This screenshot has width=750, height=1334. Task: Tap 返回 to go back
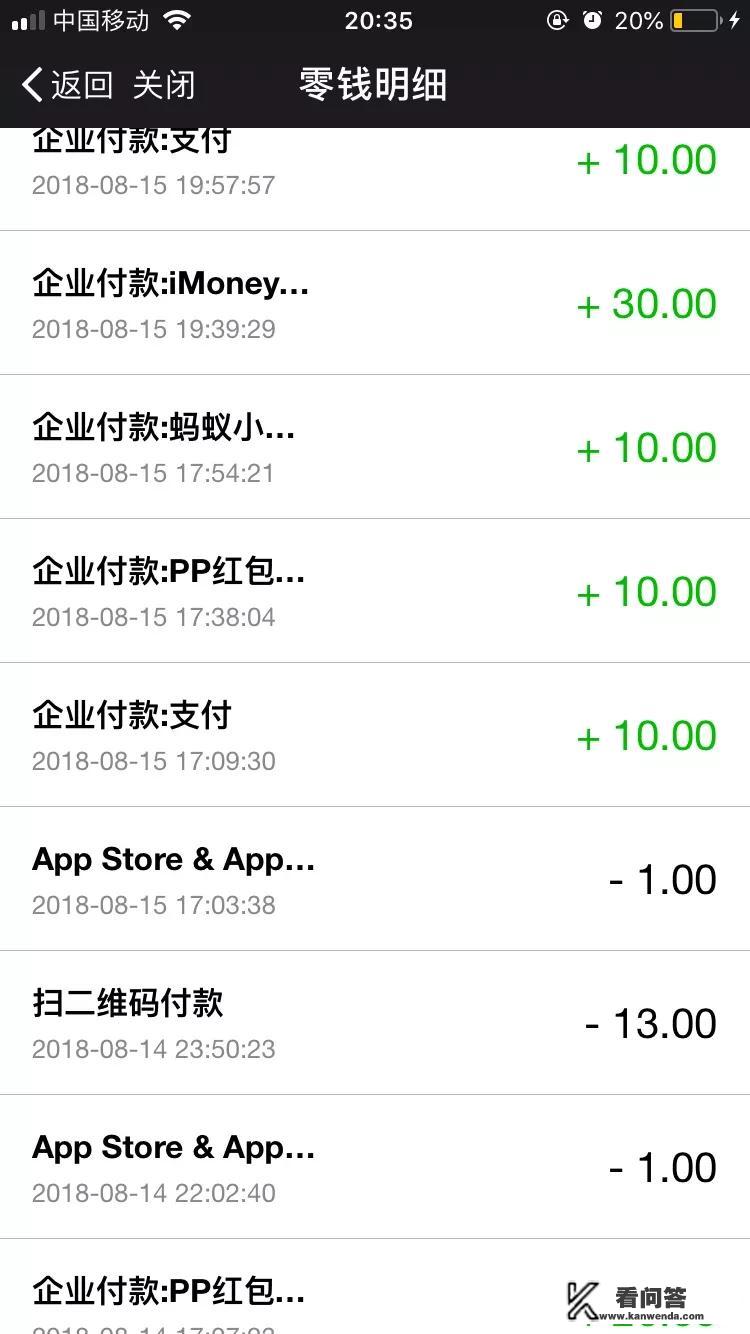83,84
